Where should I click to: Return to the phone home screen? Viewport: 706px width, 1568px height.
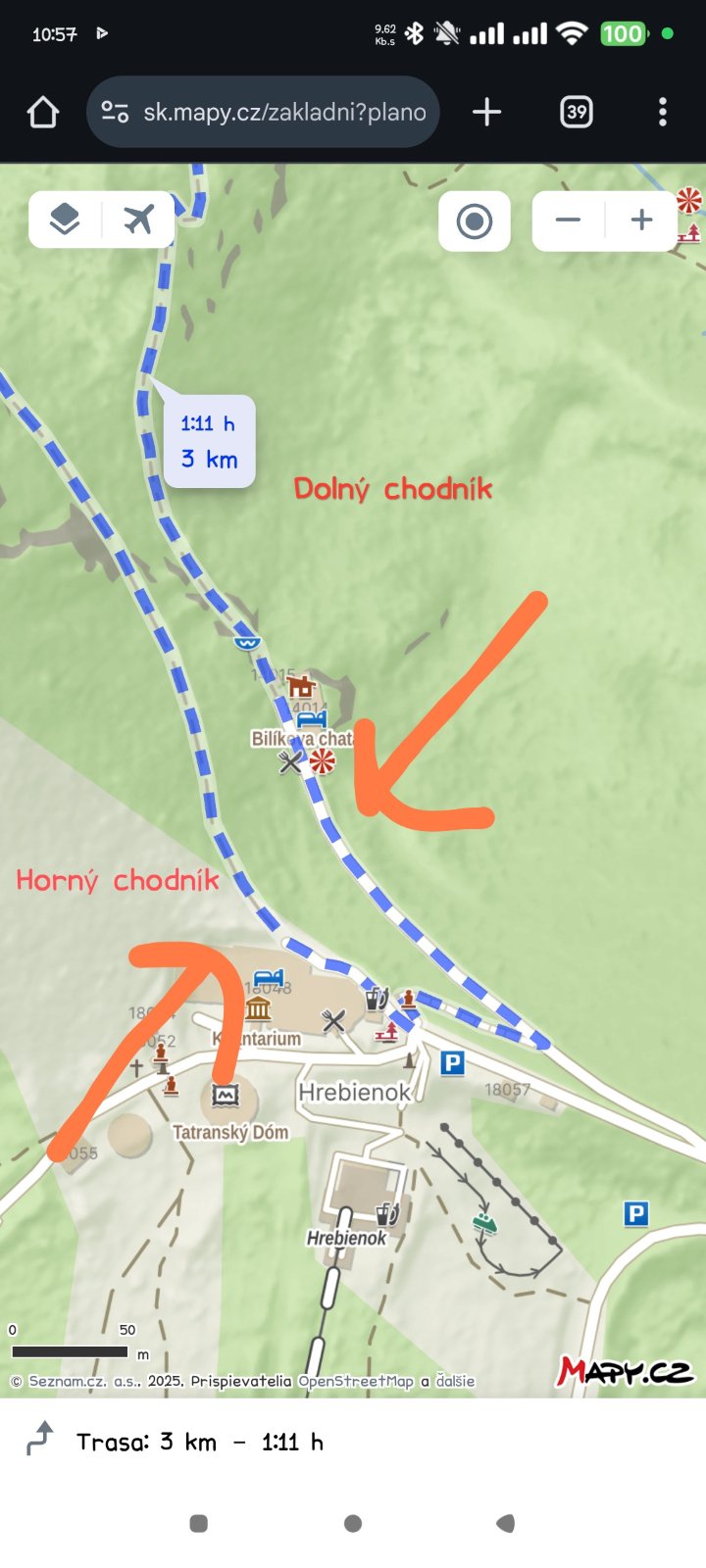[x=353, y=1523]
